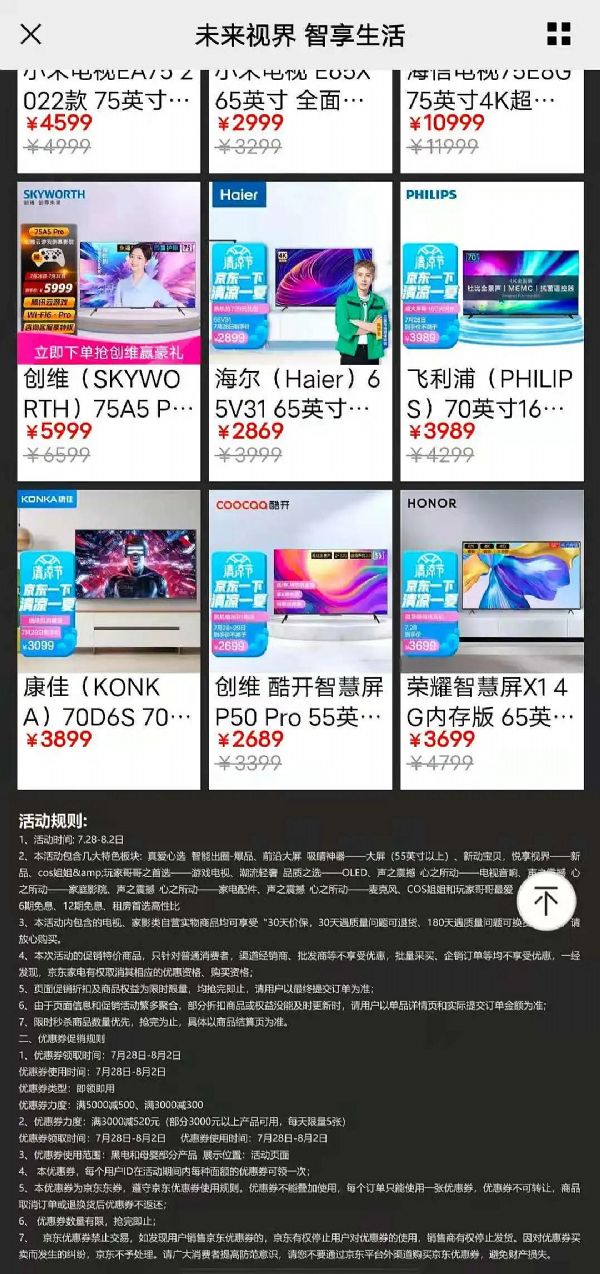The image size is (600, 1274).
Task: Open Coocaa P50 Pro 55-inch TV
Action: point(300,638)
